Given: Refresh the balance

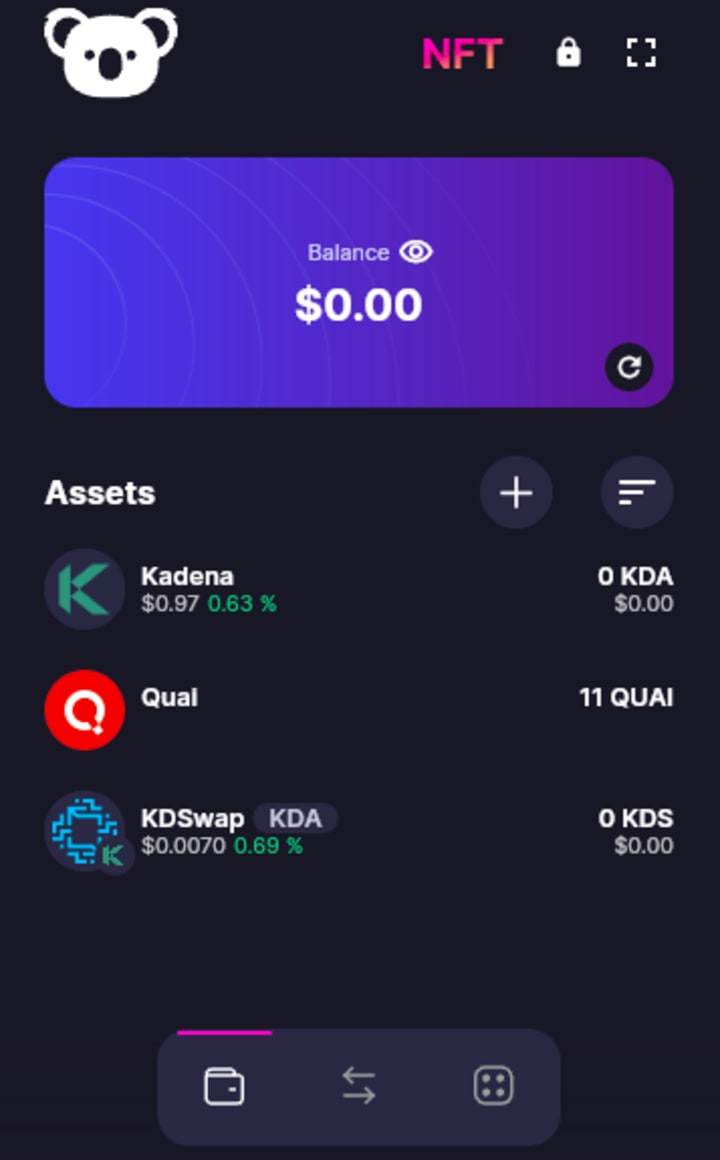Looking at the screenshot, I should pos(629,368).
